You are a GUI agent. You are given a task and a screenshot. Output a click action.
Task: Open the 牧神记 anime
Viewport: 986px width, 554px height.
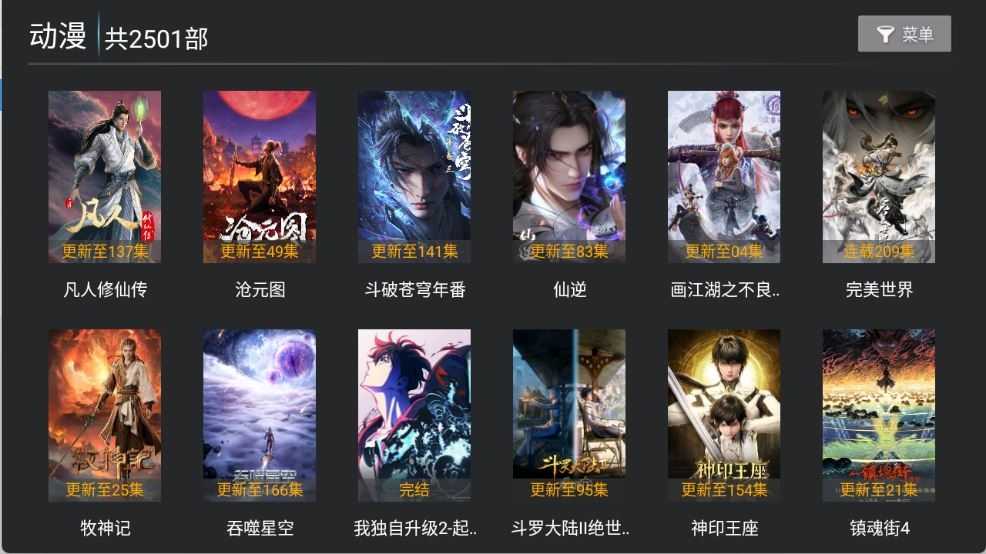[105, 415]
